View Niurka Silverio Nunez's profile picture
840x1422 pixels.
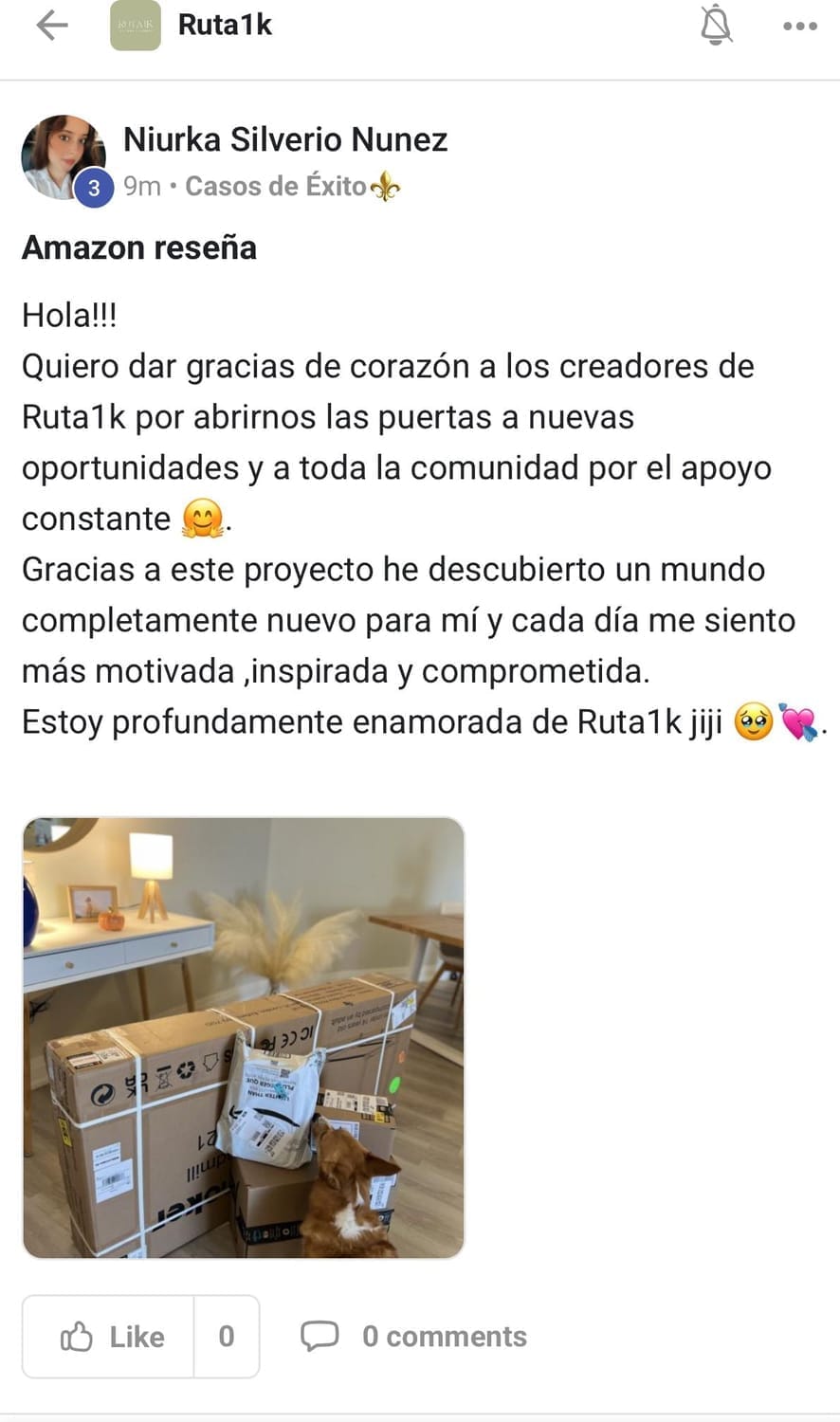click(63, 157)
